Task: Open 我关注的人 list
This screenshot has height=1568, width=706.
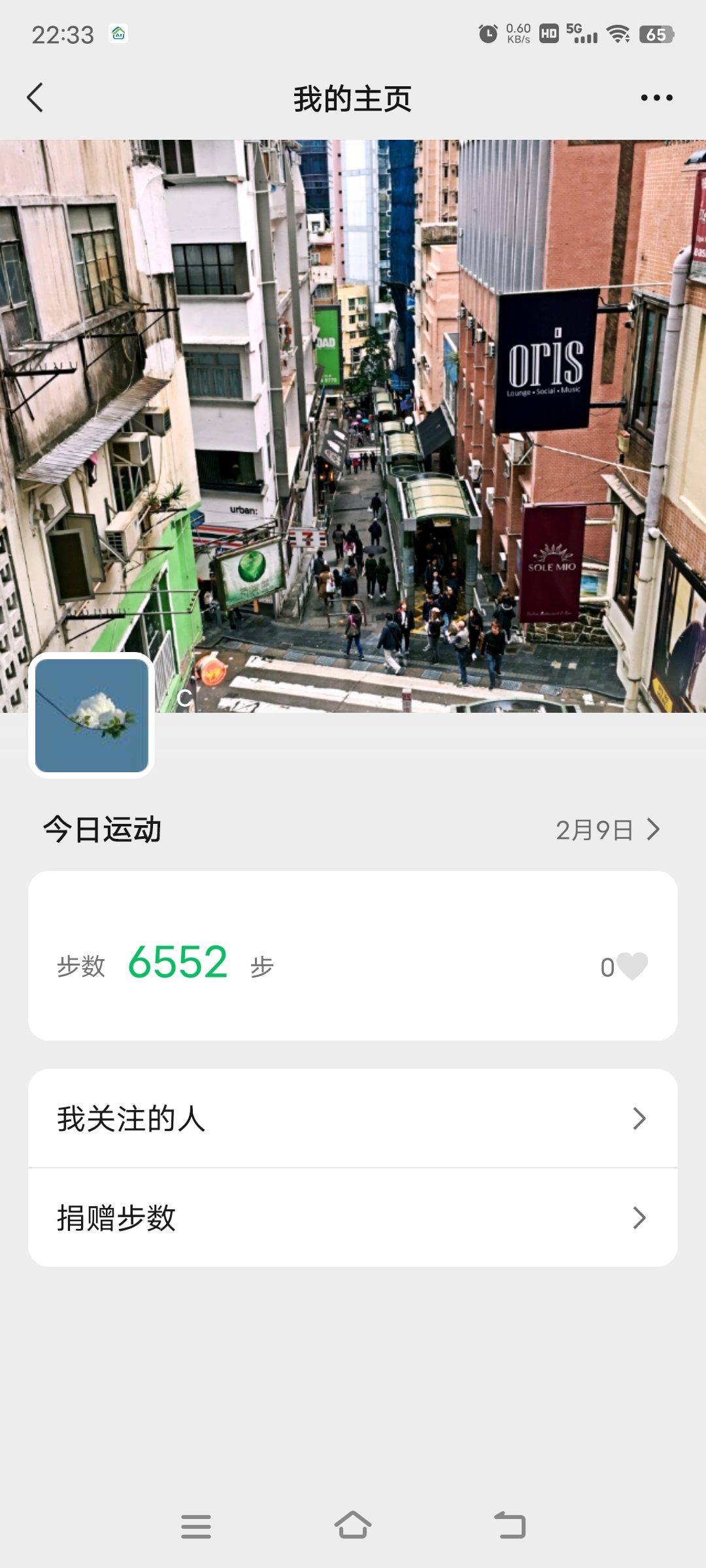Action: [353, 1119]
